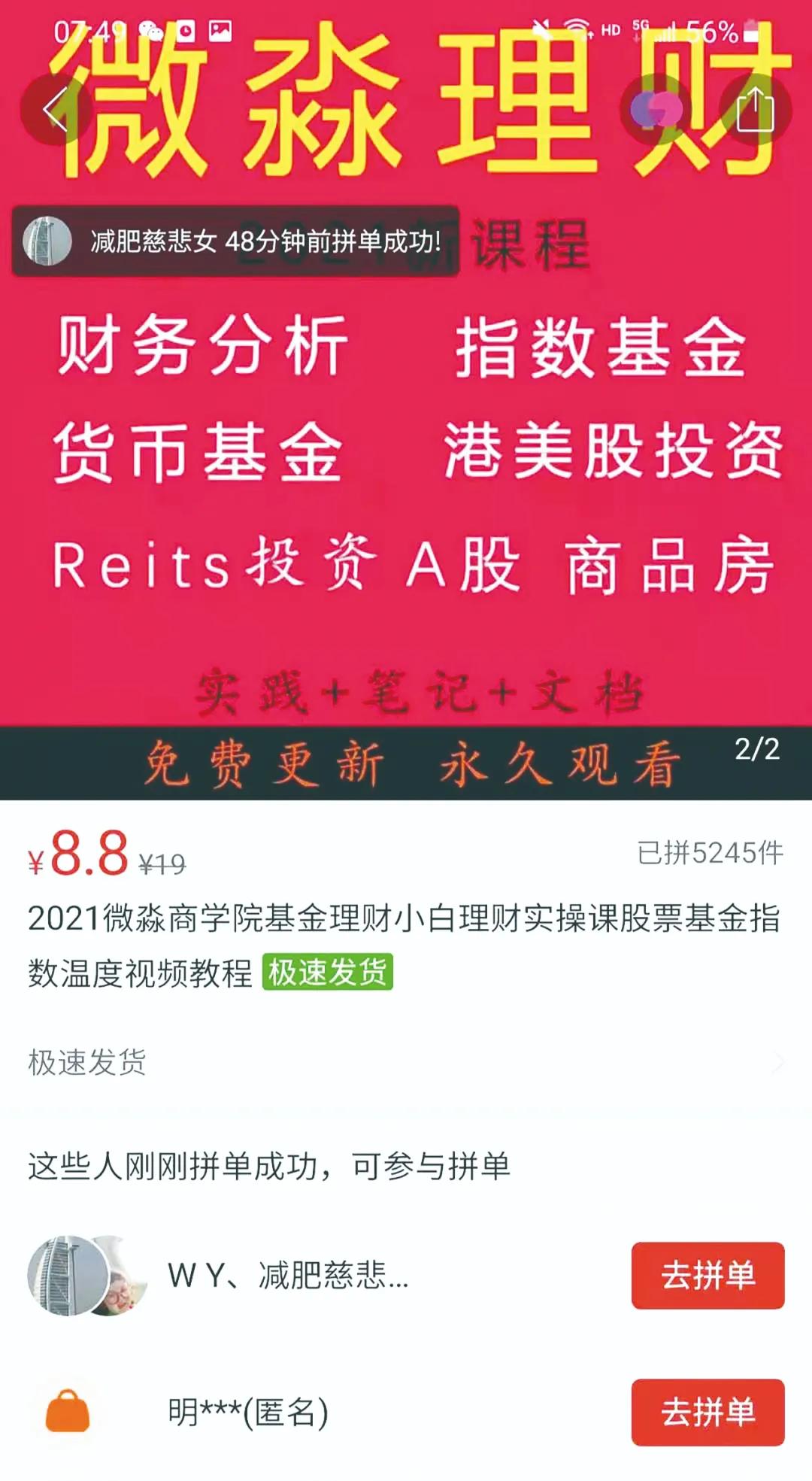
Task: Go back using the top-left arrow
Action: point(56,110)
